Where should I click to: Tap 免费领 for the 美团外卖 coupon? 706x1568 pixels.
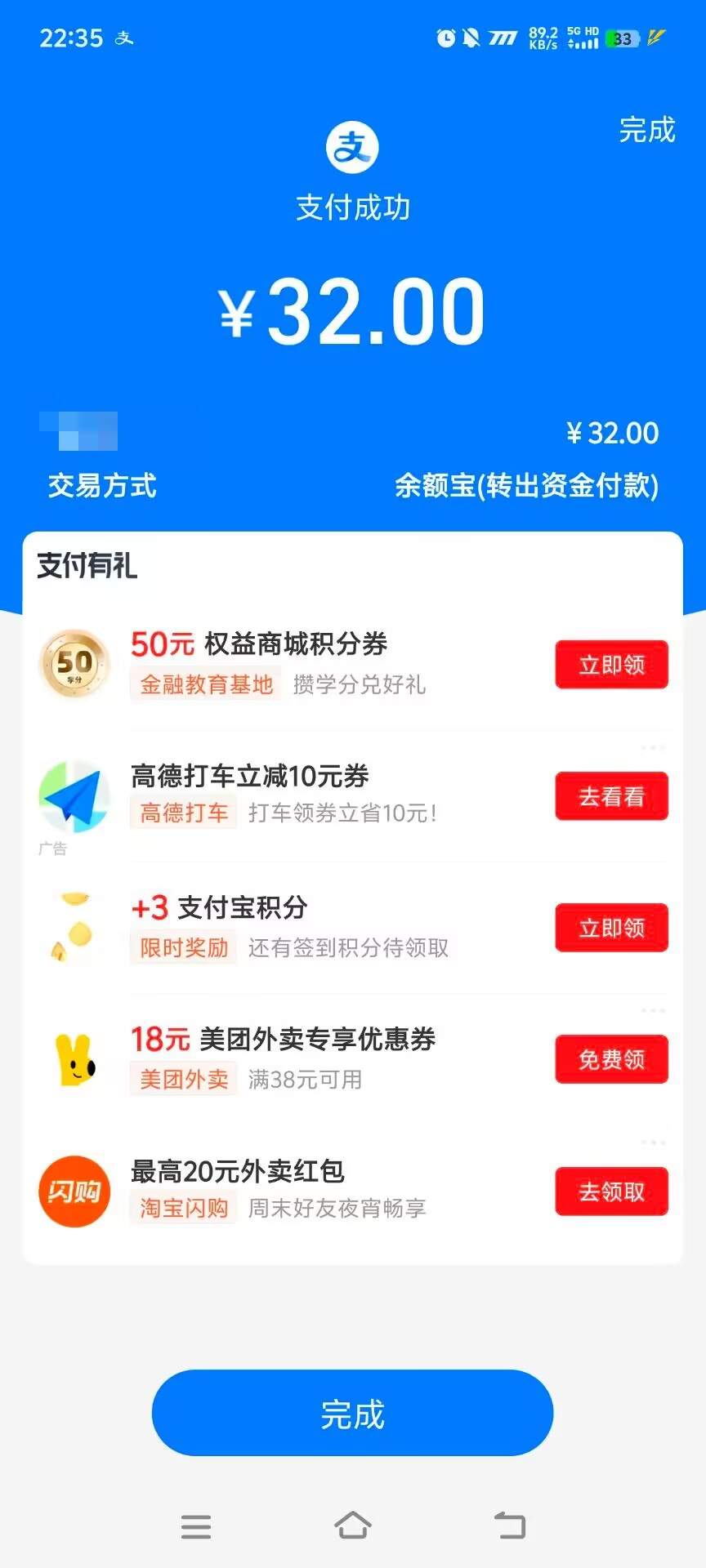point(611,1059)
